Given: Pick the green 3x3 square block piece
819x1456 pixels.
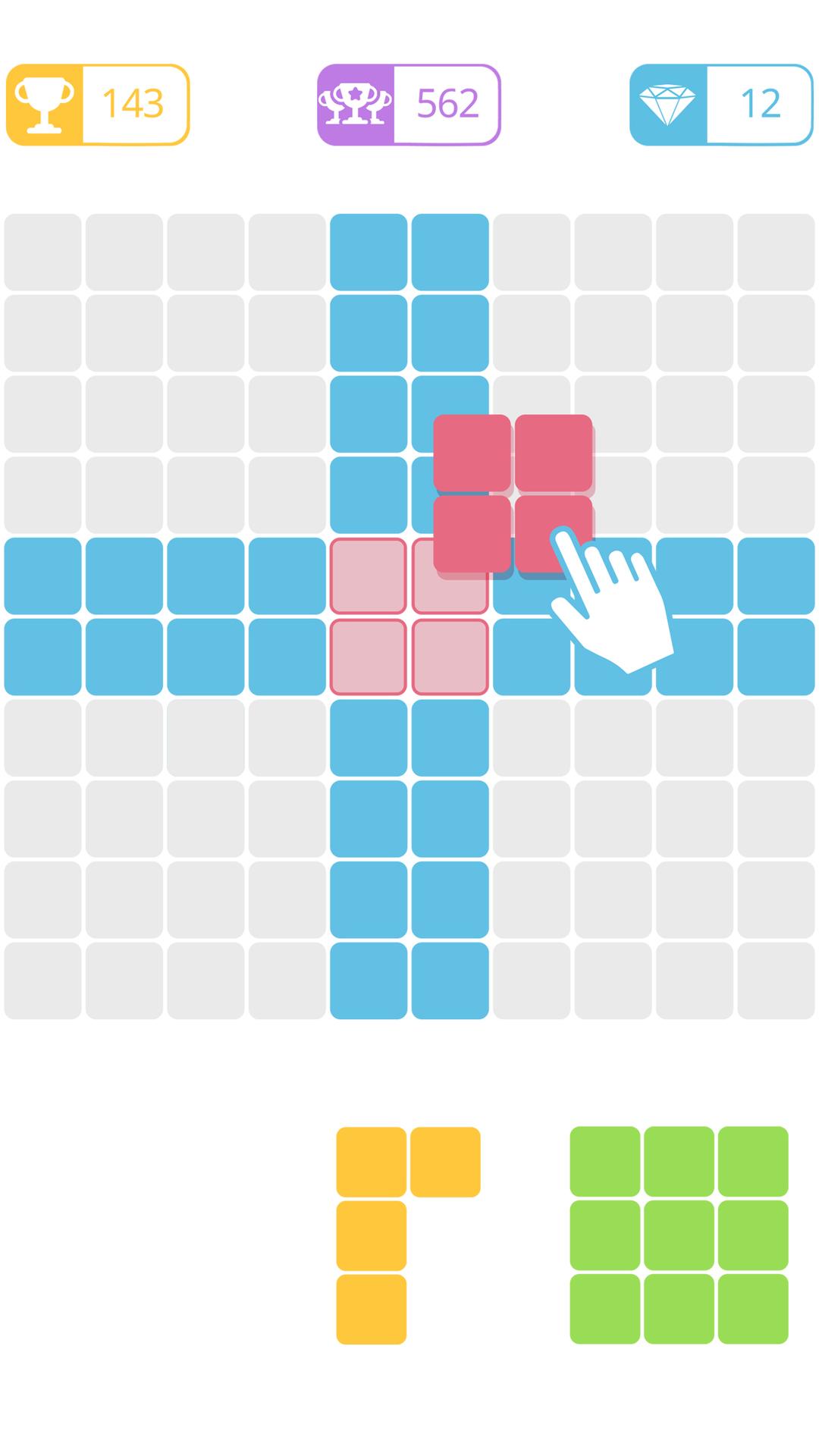Looking at the screenshot, I should point(679,1235).
